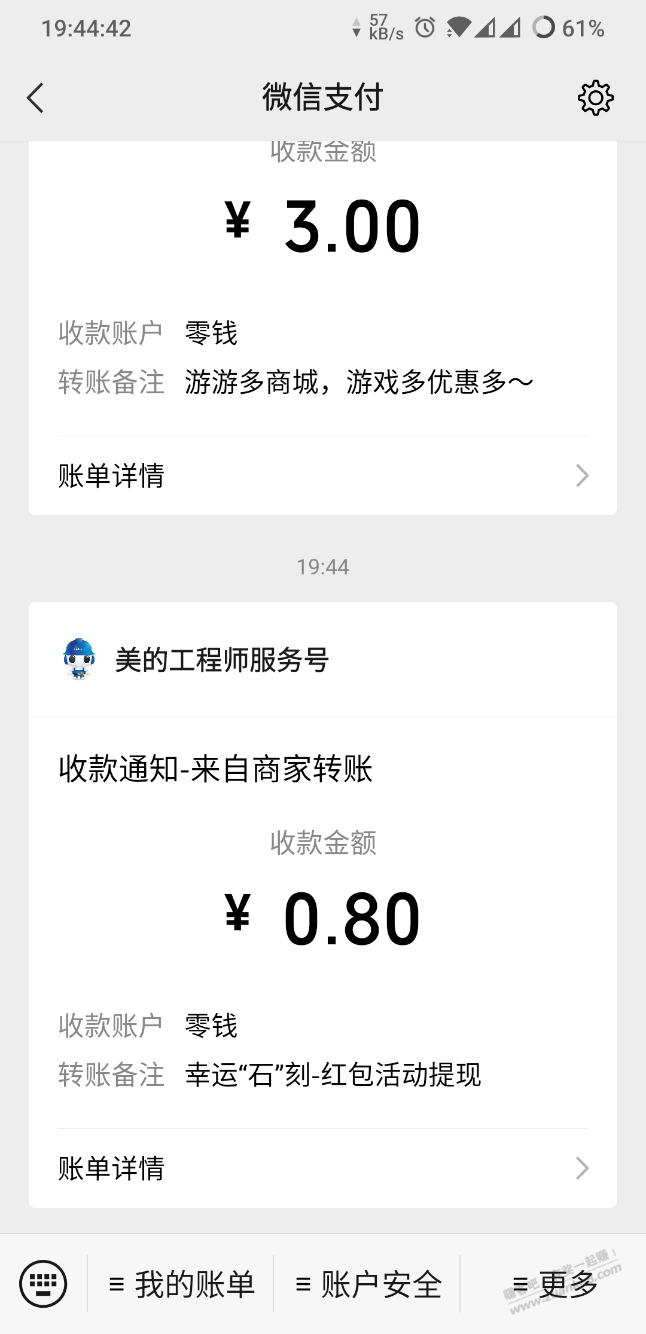
Task: Open 账单详情 for the ¥0.80 transfer
Action: [x=323, y=1168]
